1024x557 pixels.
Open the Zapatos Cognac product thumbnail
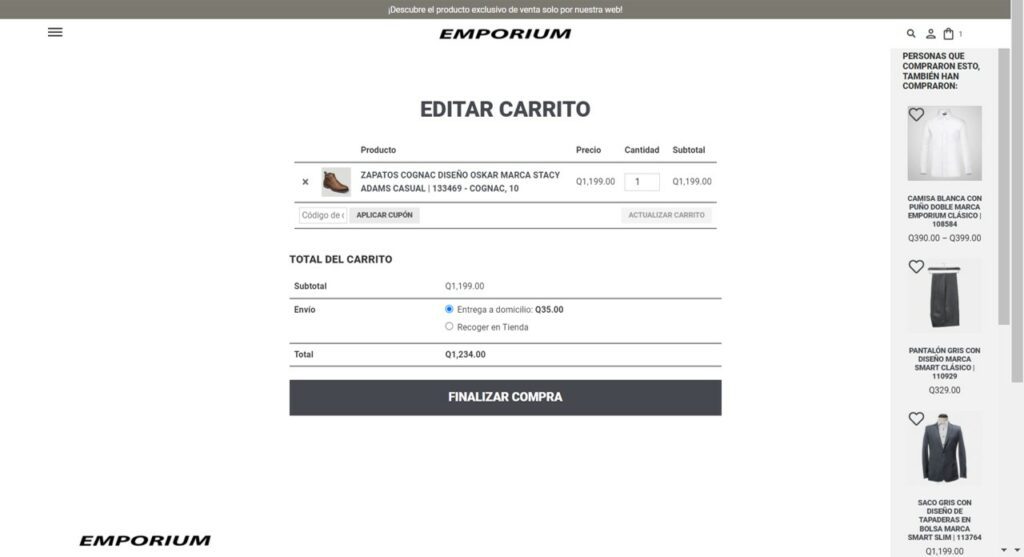click(336, 182)
